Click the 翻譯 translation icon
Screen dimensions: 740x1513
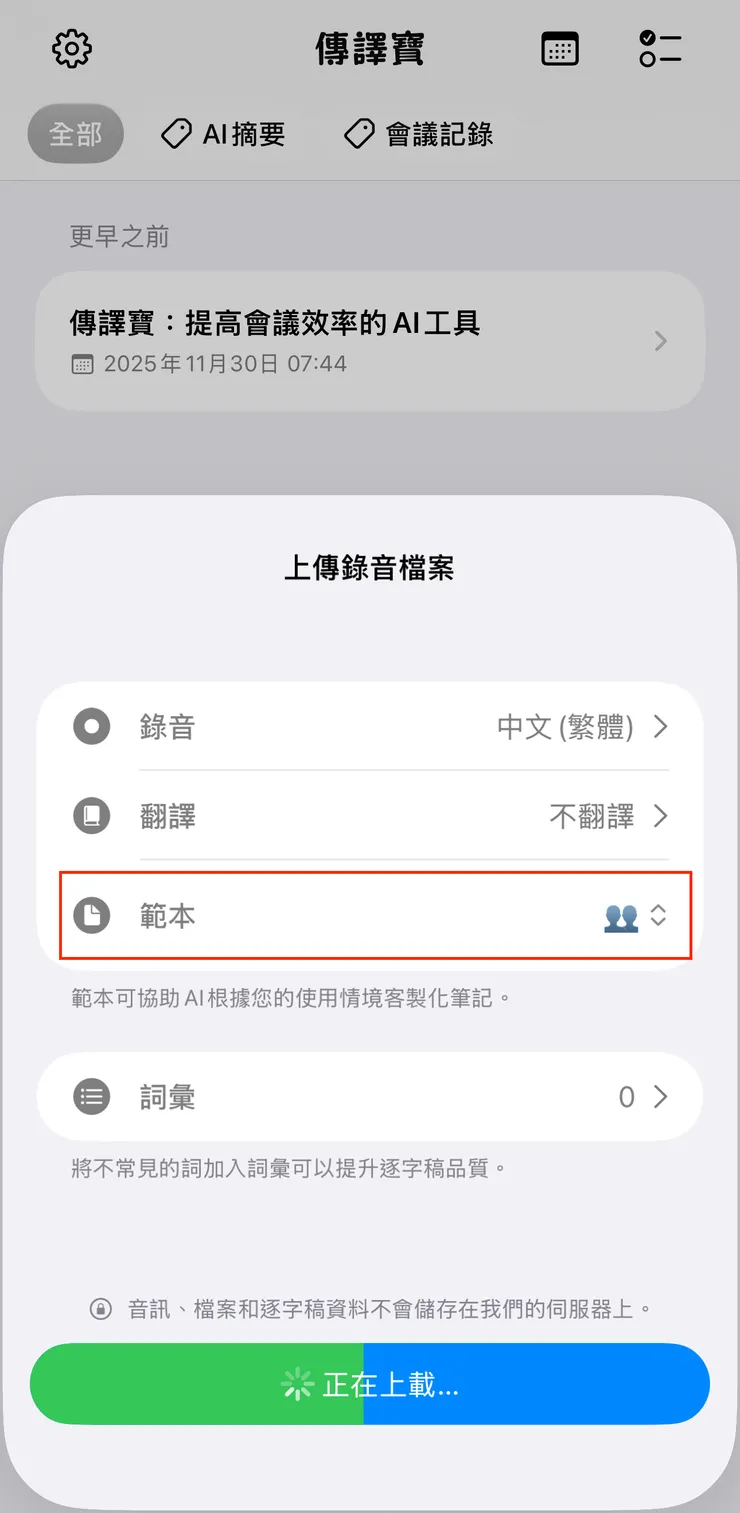91,816
